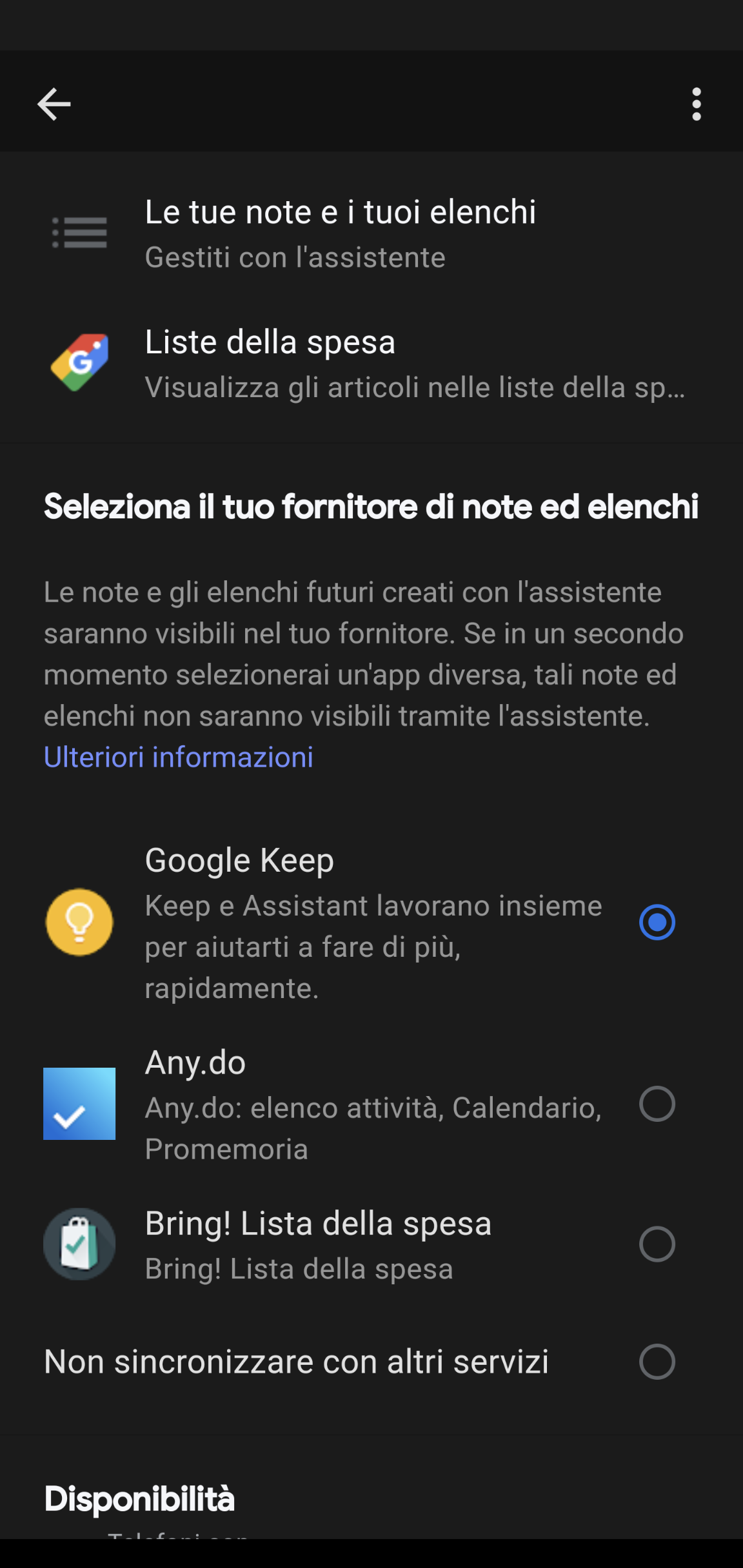Select Any.do as notes provider
743x1568 pixels.
(657, 1104)
